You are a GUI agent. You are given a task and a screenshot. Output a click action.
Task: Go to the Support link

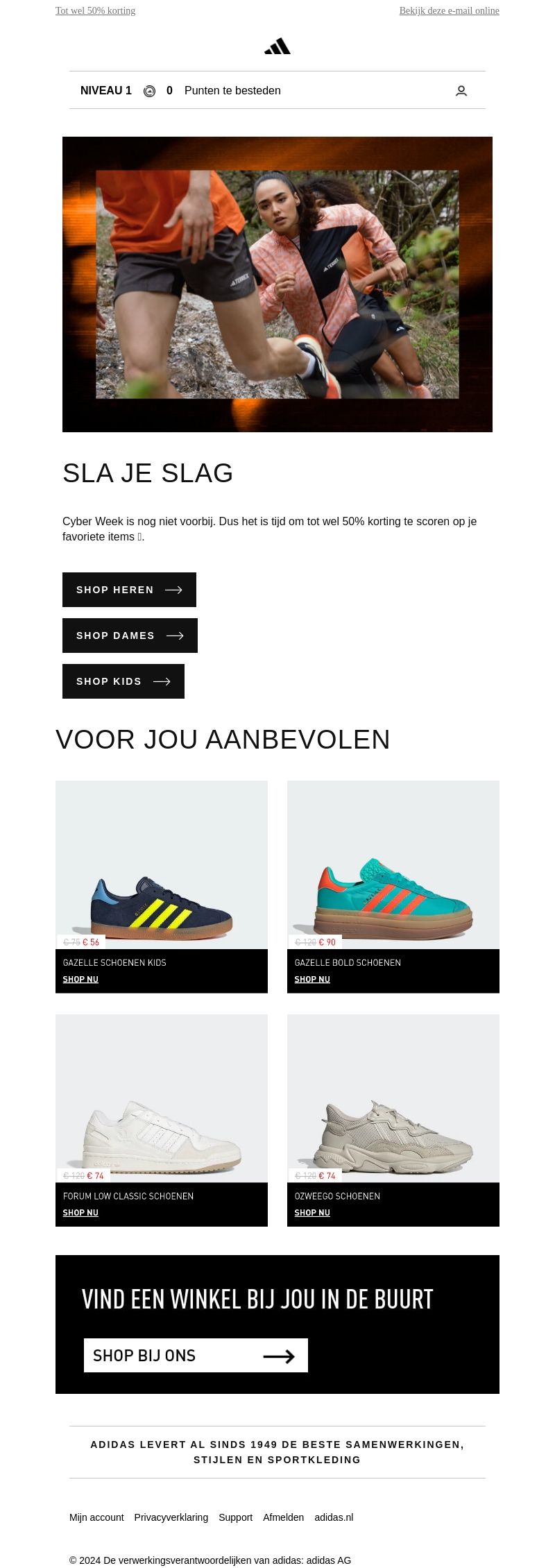235,1517
